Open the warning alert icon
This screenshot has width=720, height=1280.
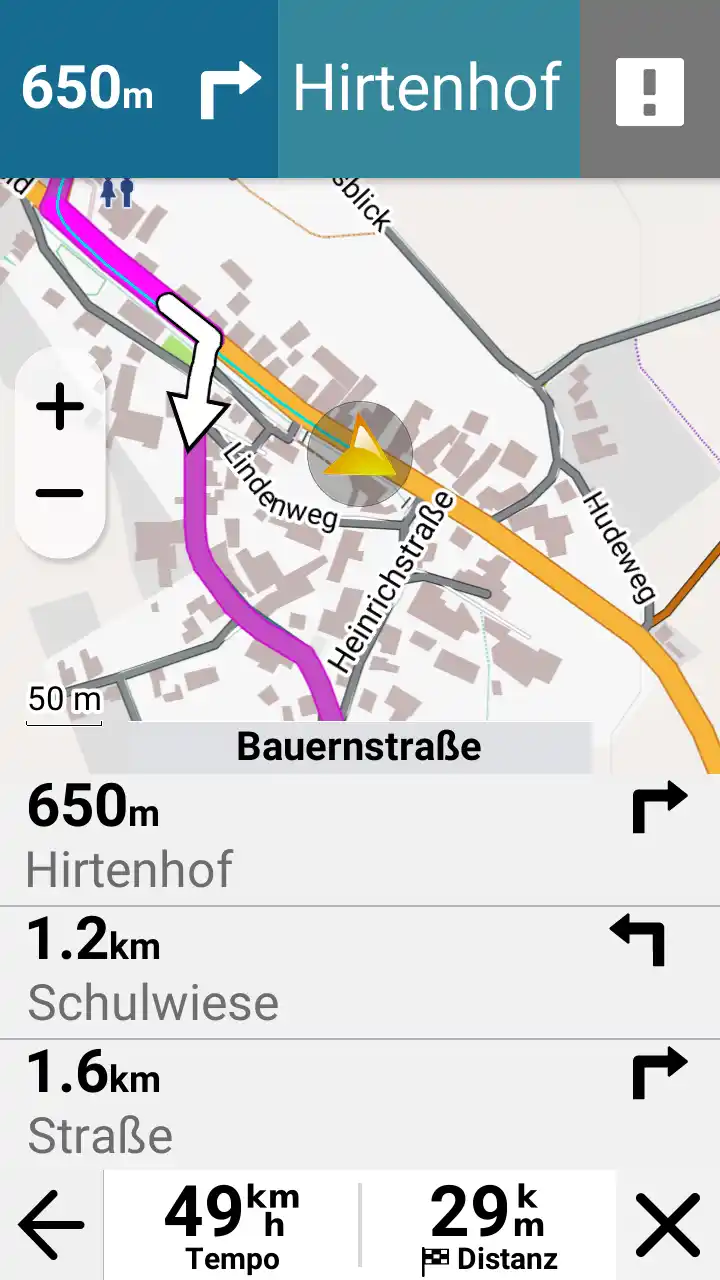click(x=649, y=90)
